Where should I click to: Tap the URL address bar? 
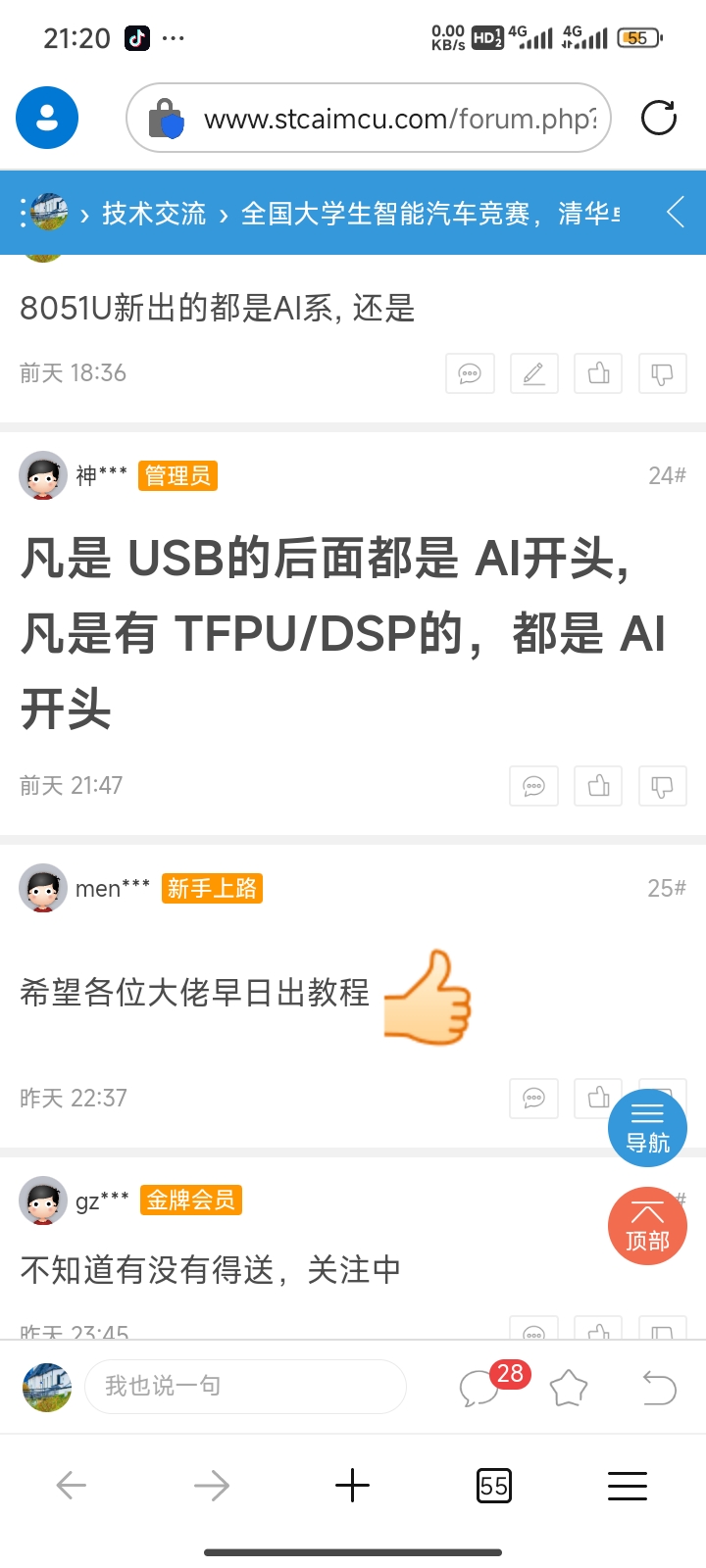[392, 119]
